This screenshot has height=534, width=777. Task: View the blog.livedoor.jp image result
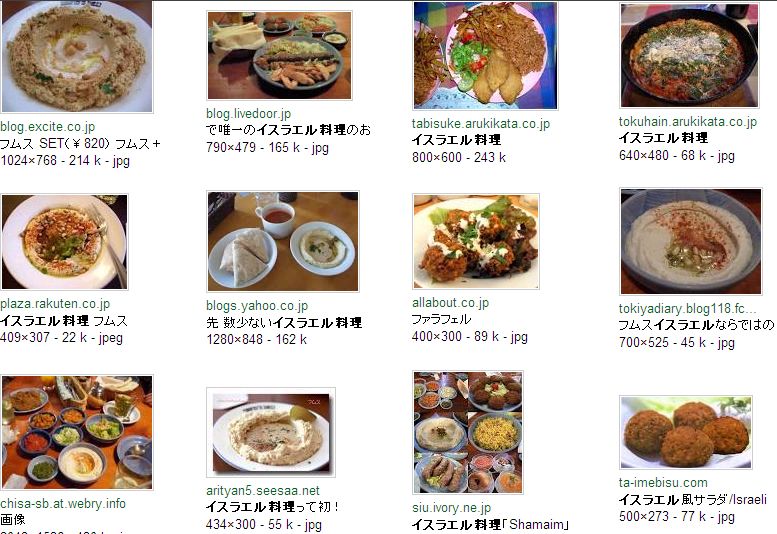tap(279, 55)
